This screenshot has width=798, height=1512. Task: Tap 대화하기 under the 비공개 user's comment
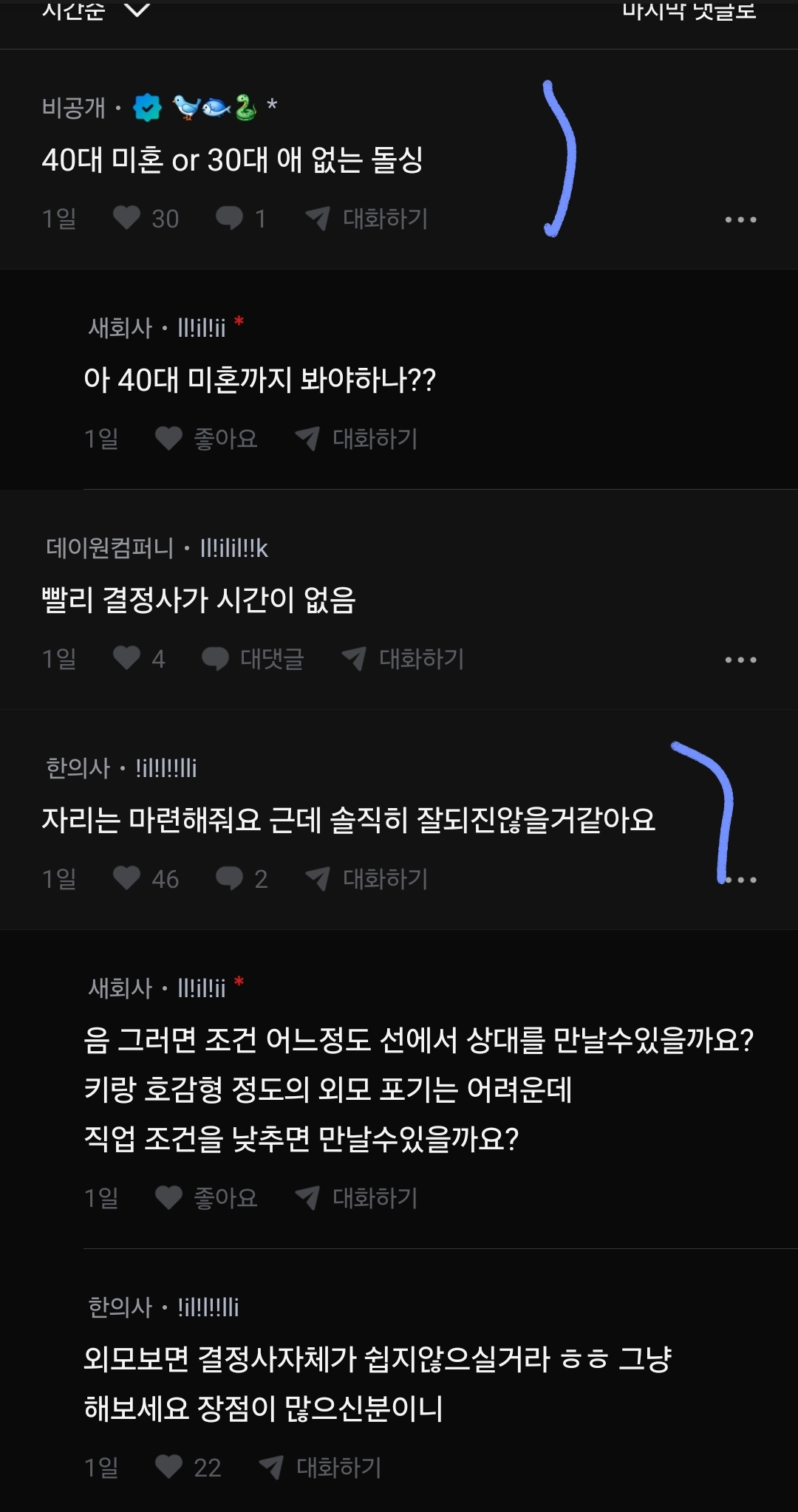coord(368,218)
